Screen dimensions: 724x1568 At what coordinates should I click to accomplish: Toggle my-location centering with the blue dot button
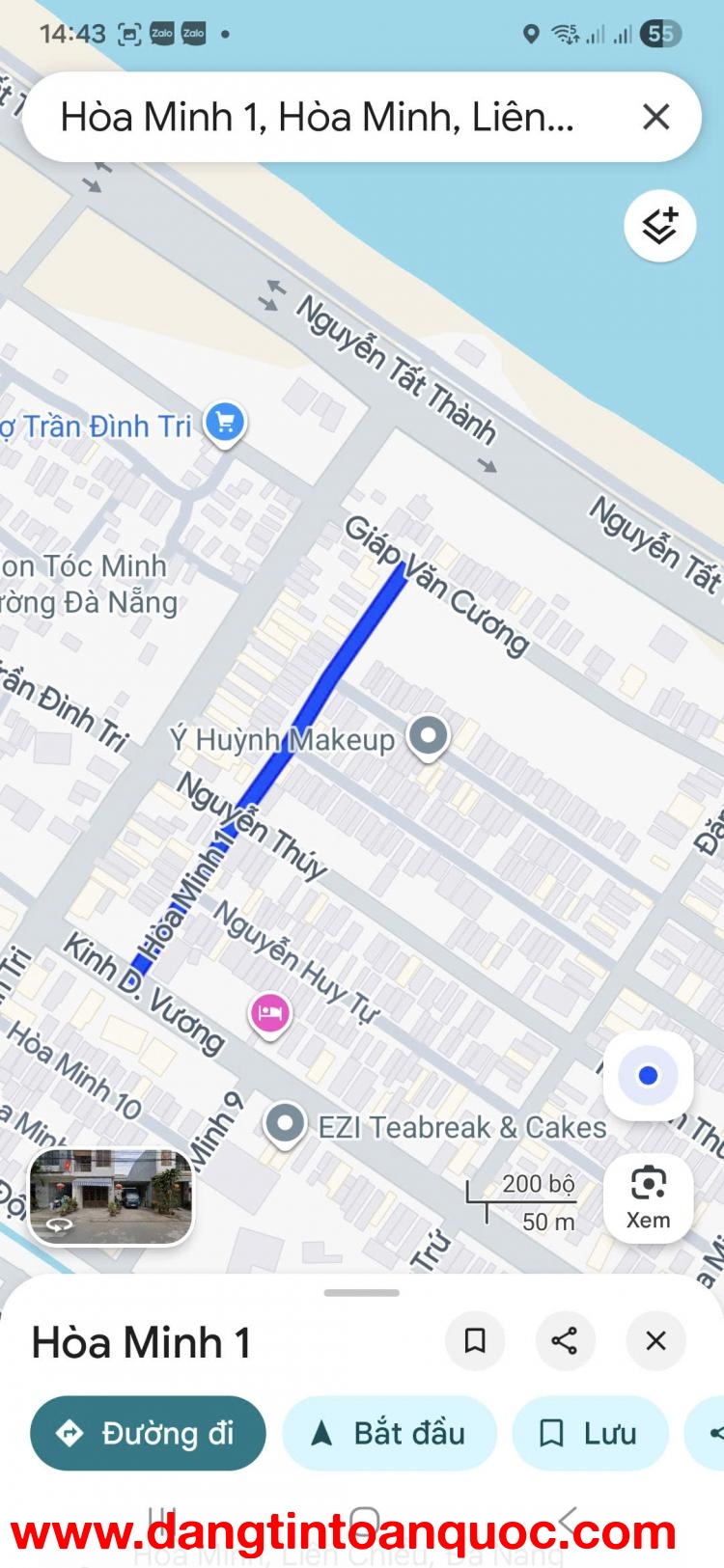[648, 1076]
